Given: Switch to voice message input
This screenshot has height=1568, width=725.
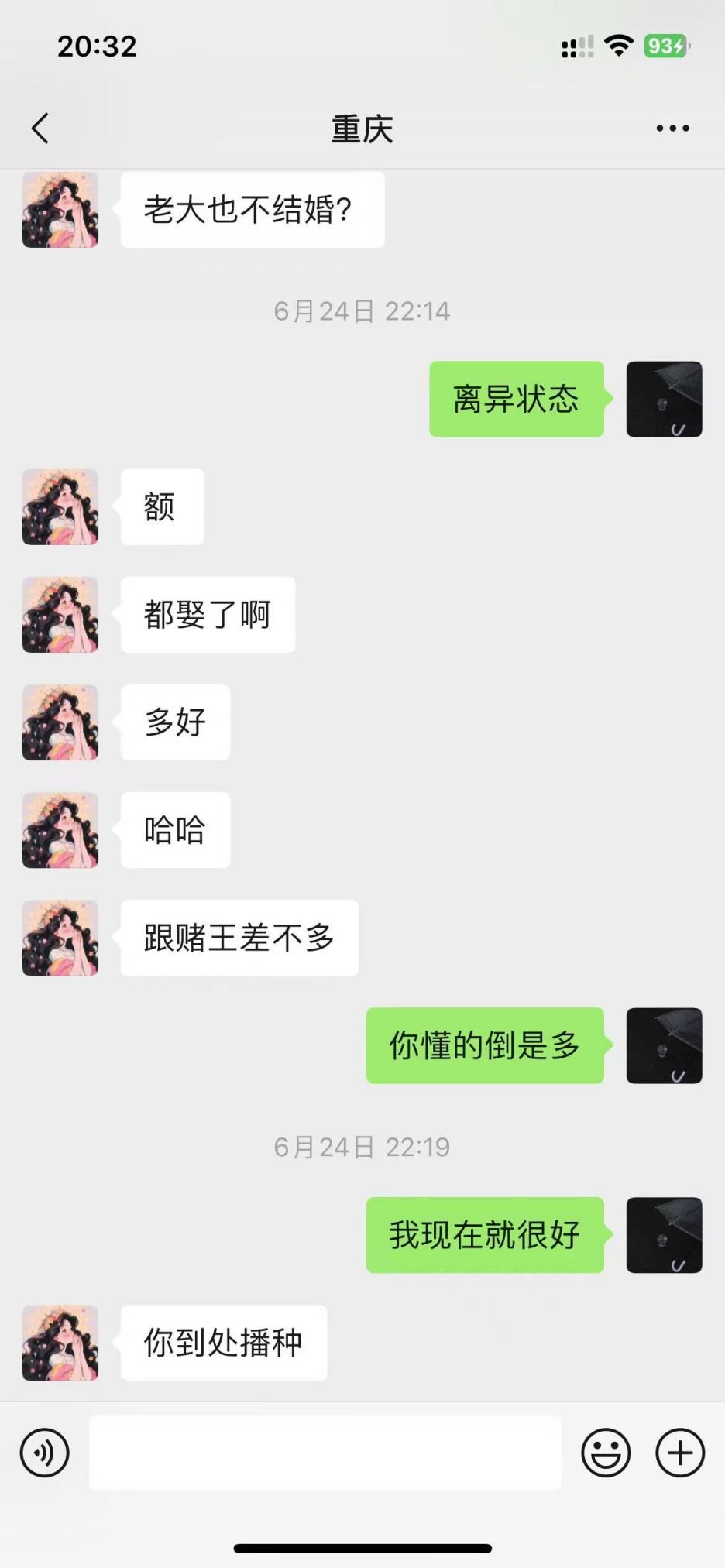Looking at the screenshot, I should [45, 1453].
